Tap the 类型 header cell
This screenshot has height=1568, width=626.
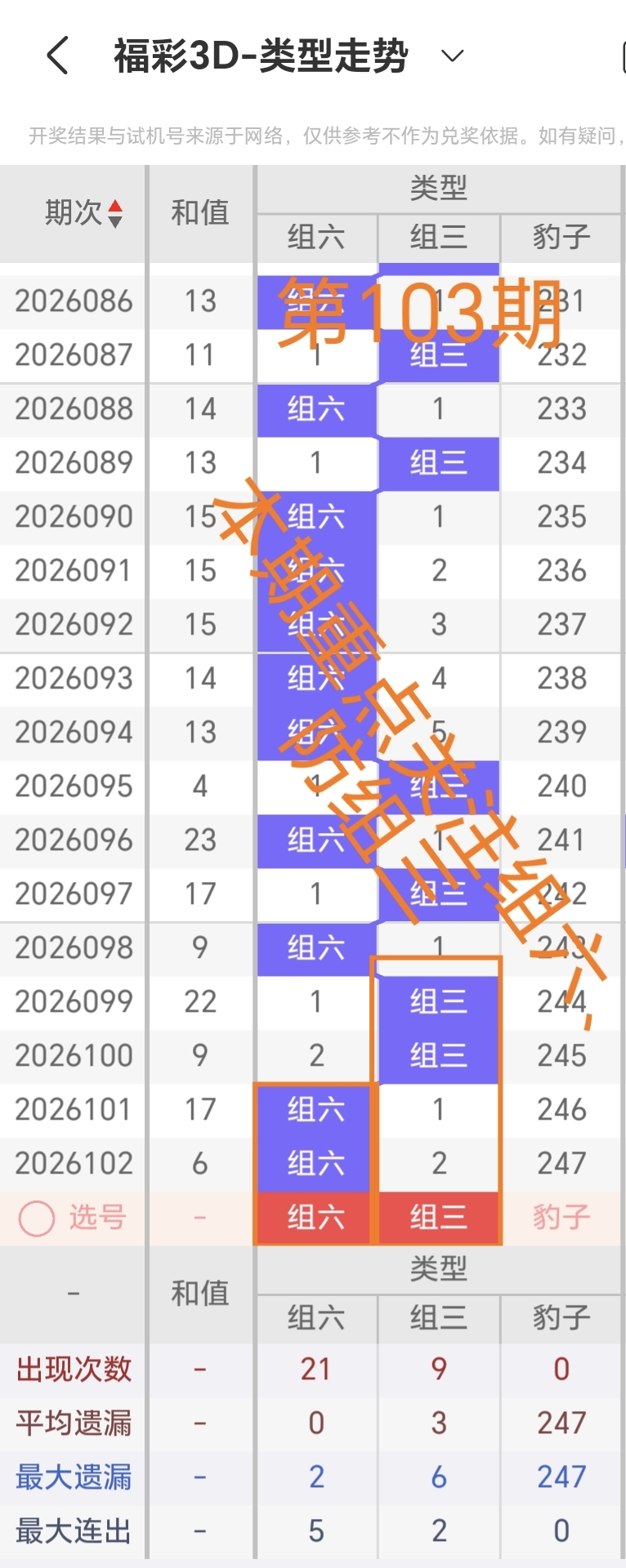point(439,186)
